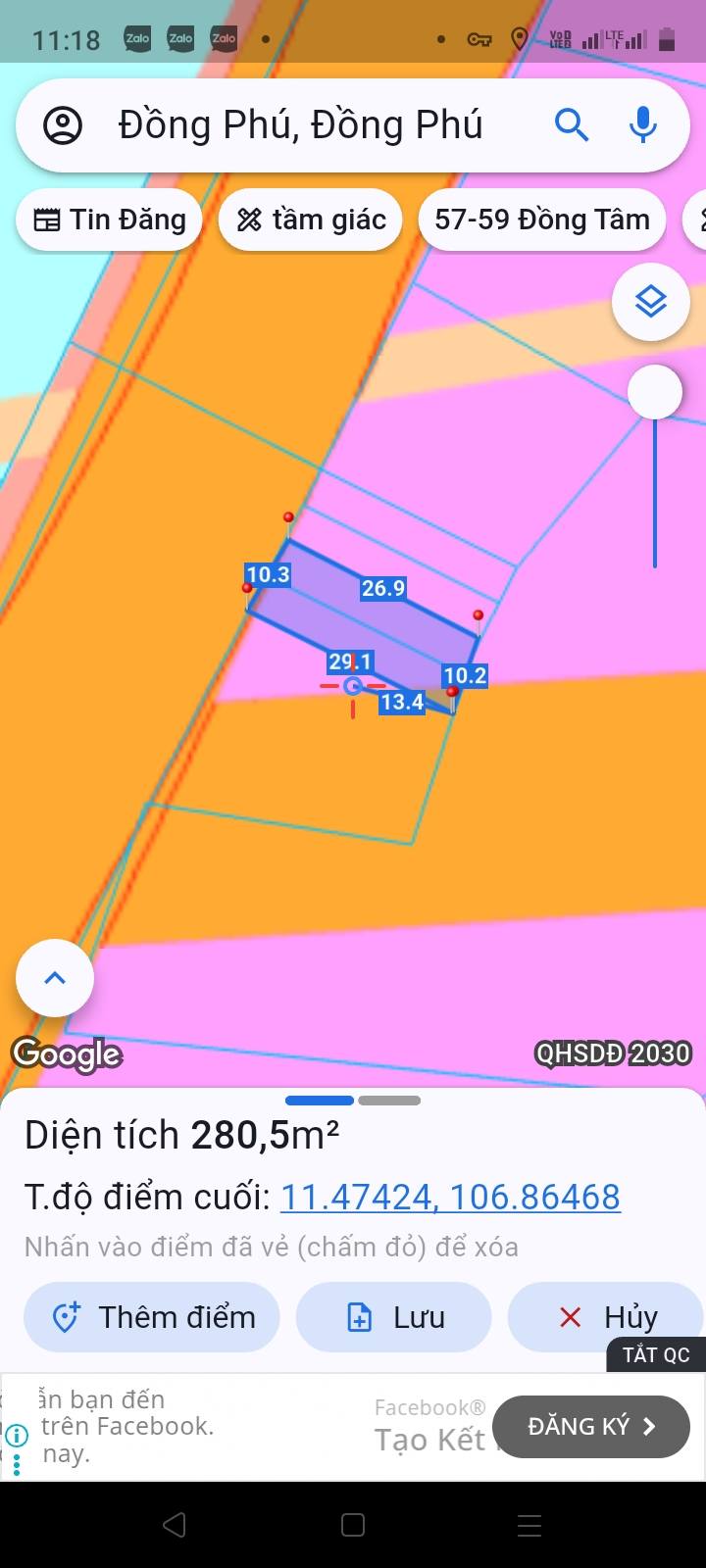Tap the opacity slider handle
This screenshot has height=1568, width=706.
[655, 392]
